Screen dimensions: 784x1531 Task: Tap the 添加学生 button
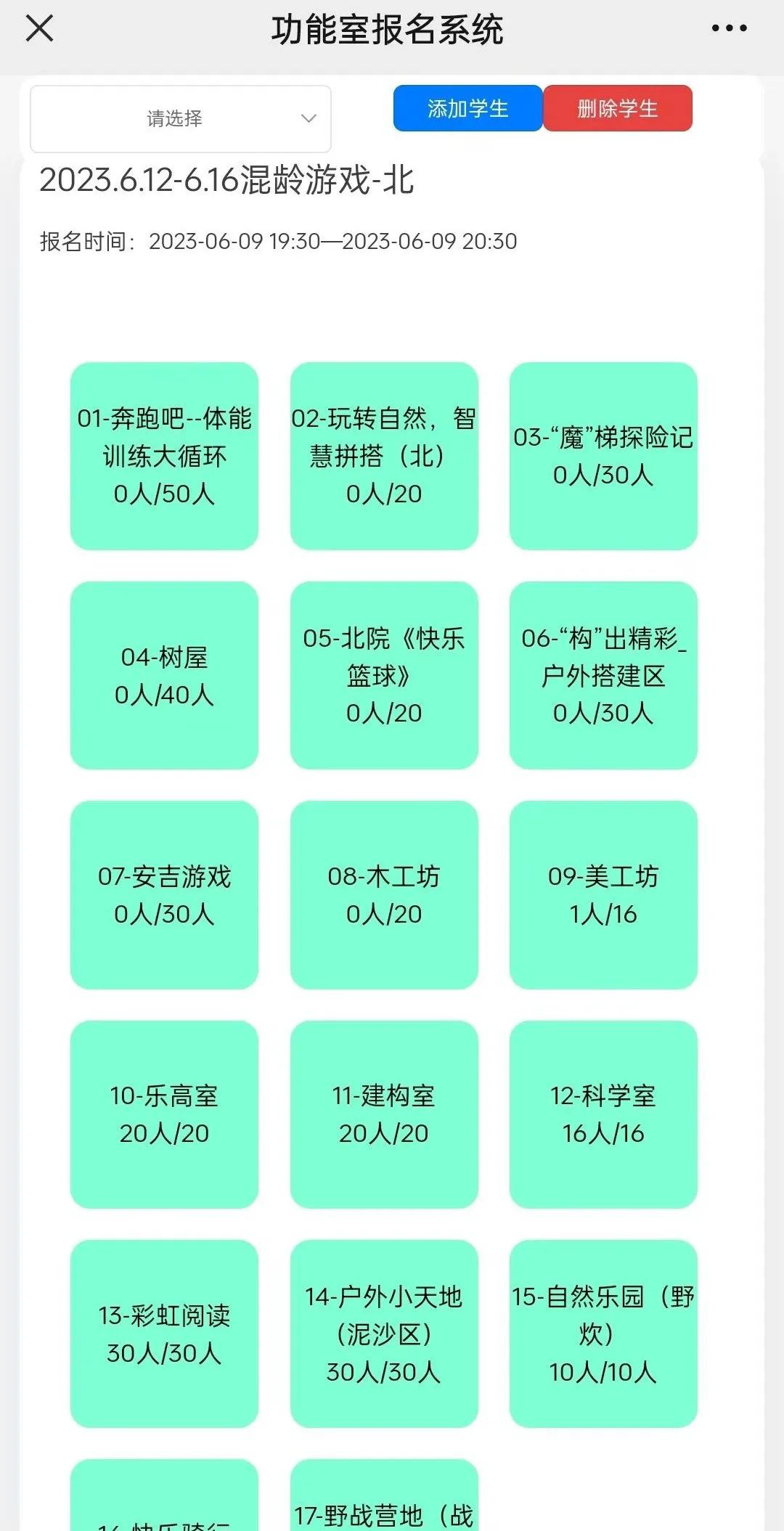tap(467, 109)
